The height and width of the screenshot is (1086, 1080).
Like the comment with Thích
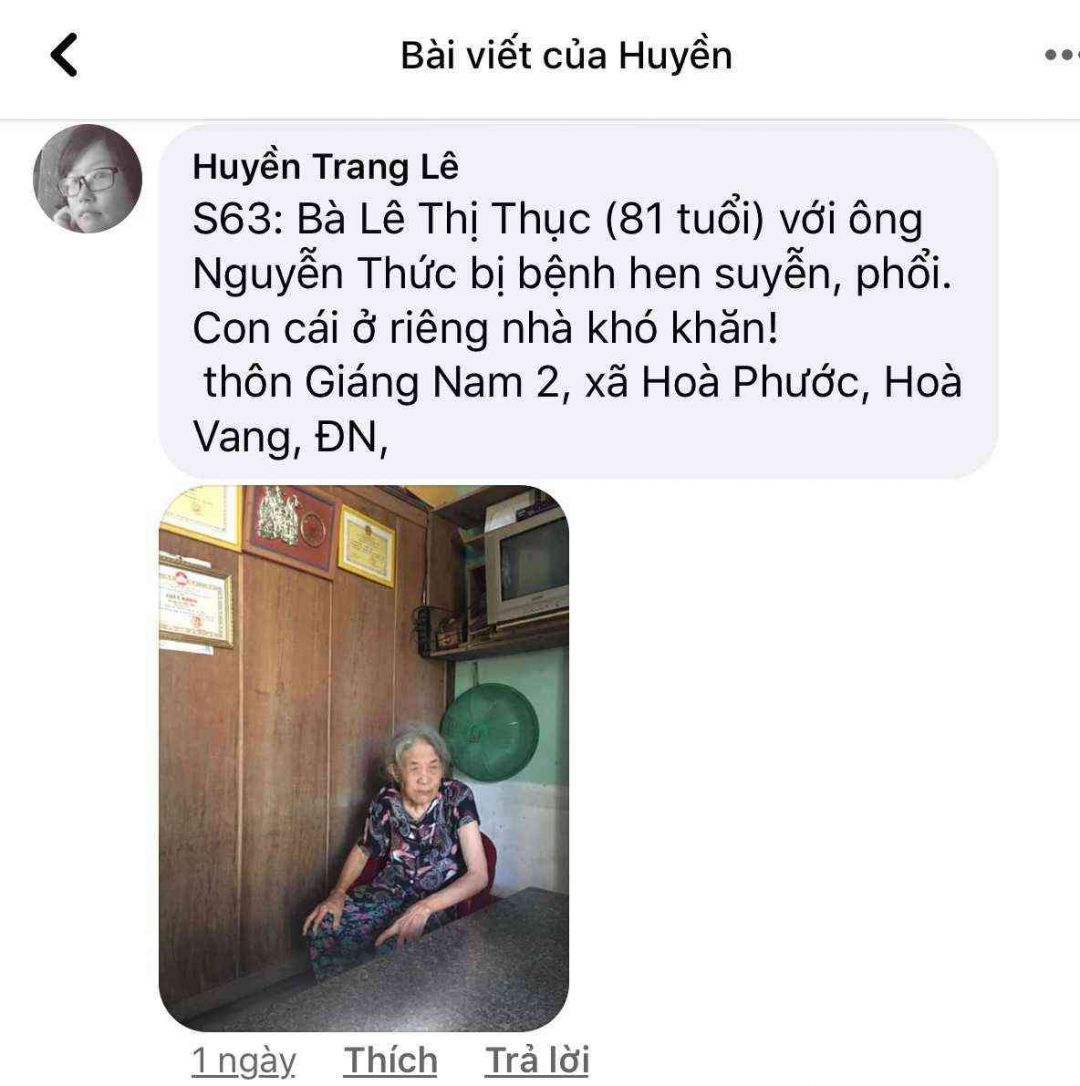pyautogui.click(x=390, y=1061)
